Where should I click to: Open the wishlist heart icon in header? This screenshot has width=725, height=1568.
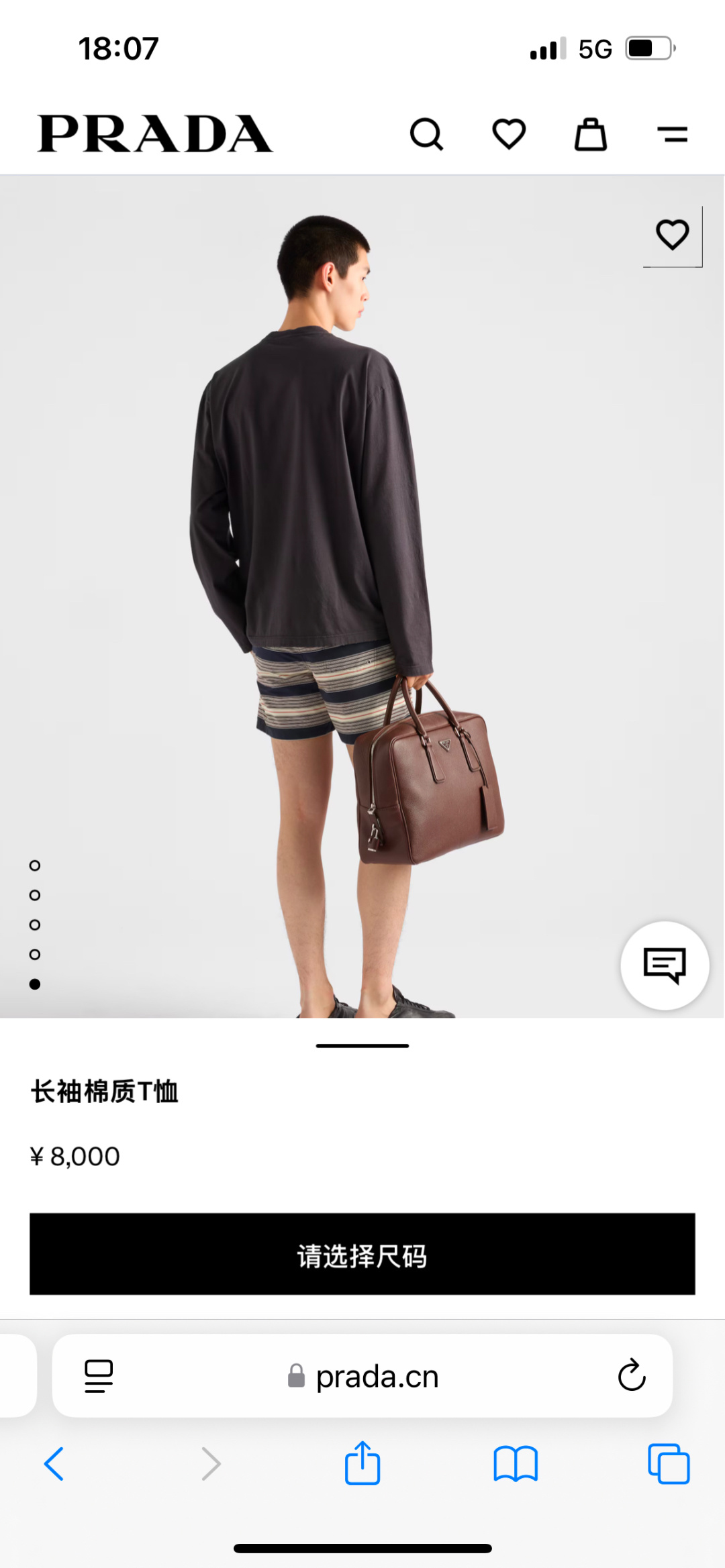[509, 134]
